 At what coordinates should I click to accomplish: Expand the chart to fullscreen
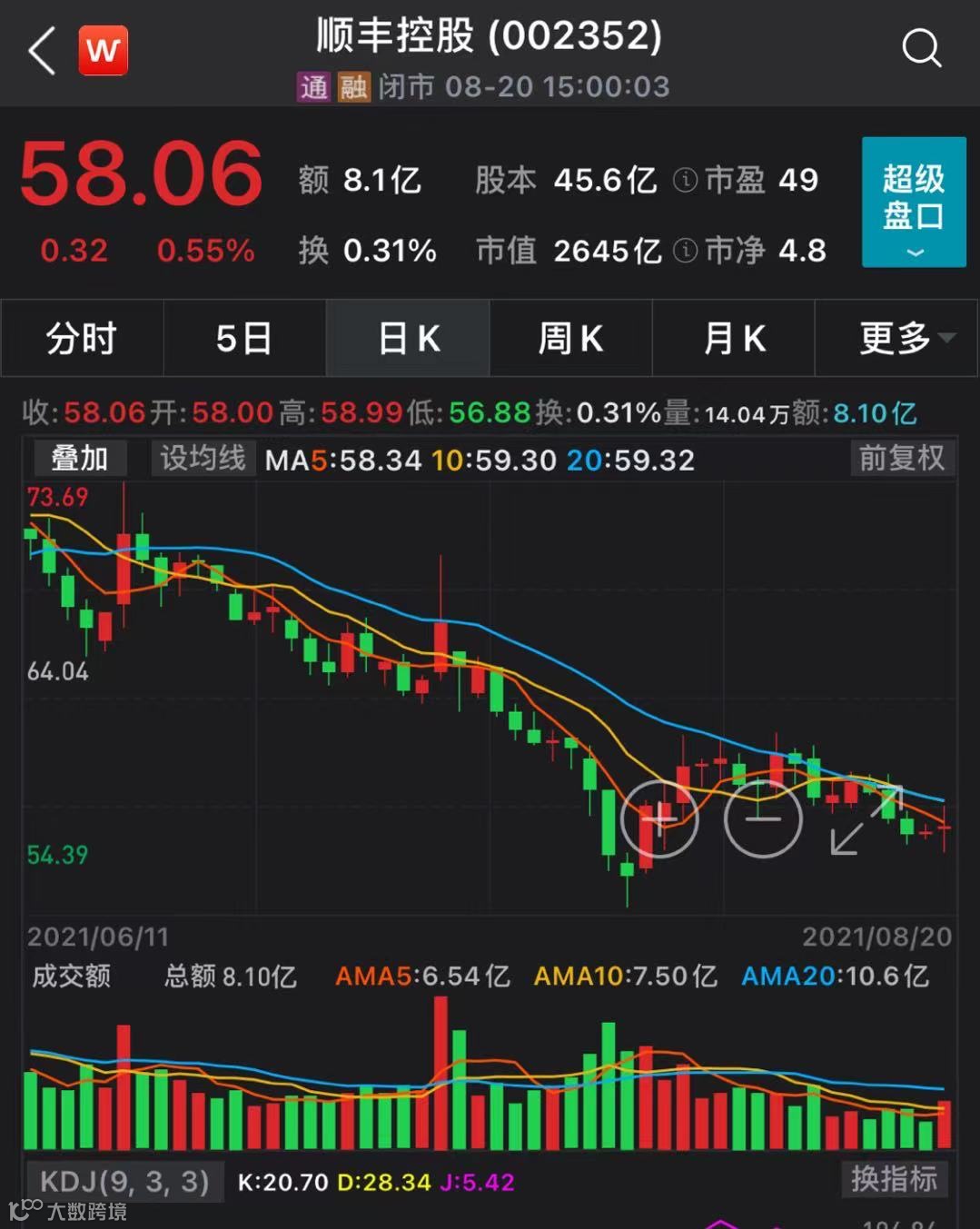[866, 820]
